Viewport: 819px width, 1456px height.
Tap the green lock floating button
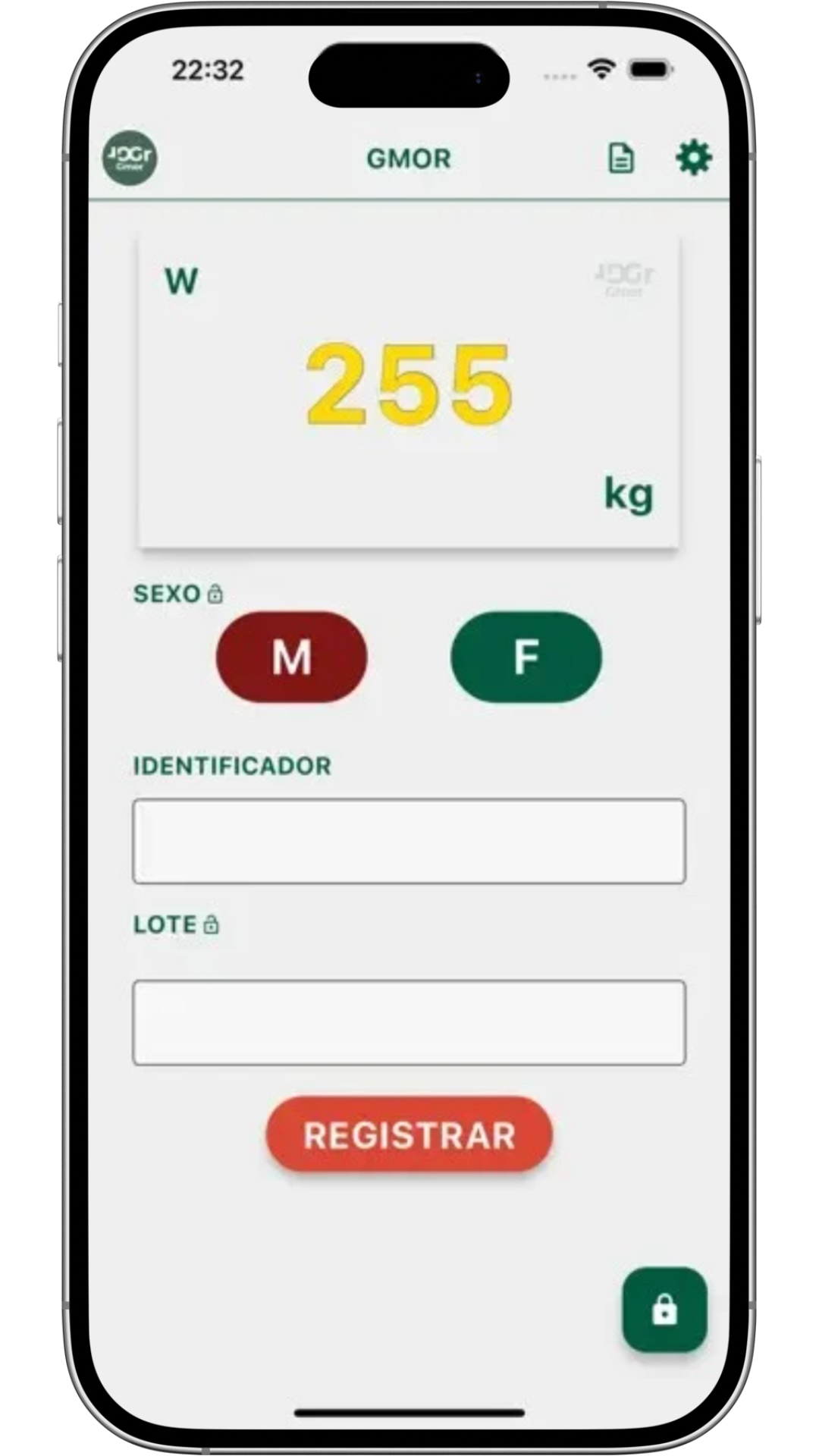pyautogui.click(x=664, y=1310)
